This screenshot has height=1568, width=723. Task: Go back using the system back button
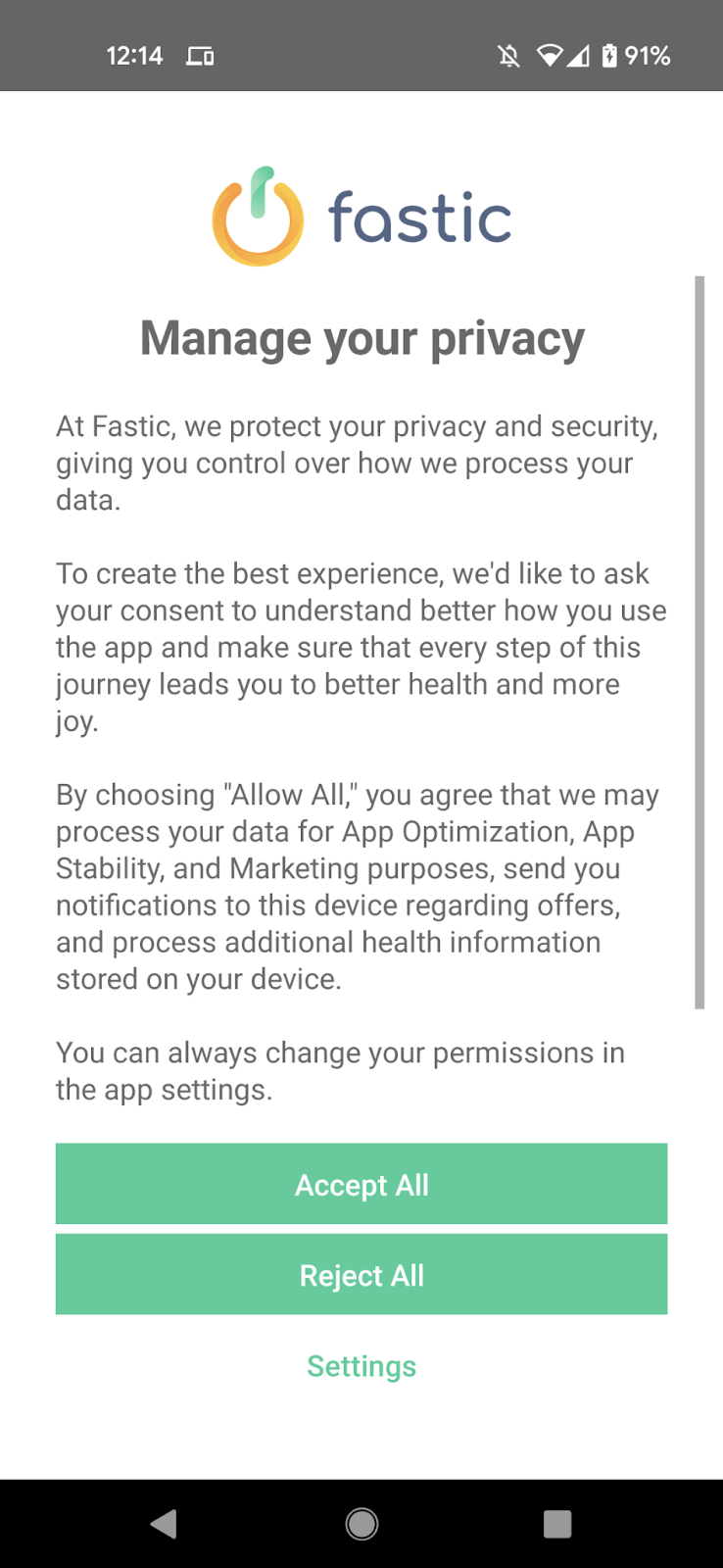(164, 1524)
